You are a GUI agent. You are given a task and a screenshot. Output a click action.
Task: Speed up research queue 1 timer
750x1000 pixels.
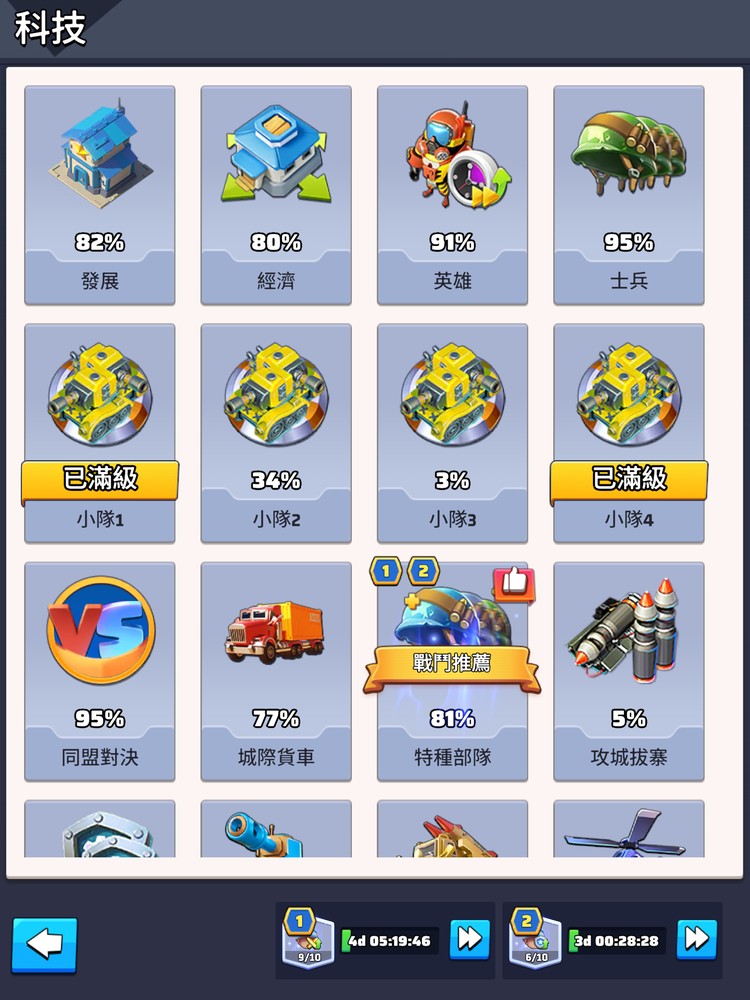point(469,940)
